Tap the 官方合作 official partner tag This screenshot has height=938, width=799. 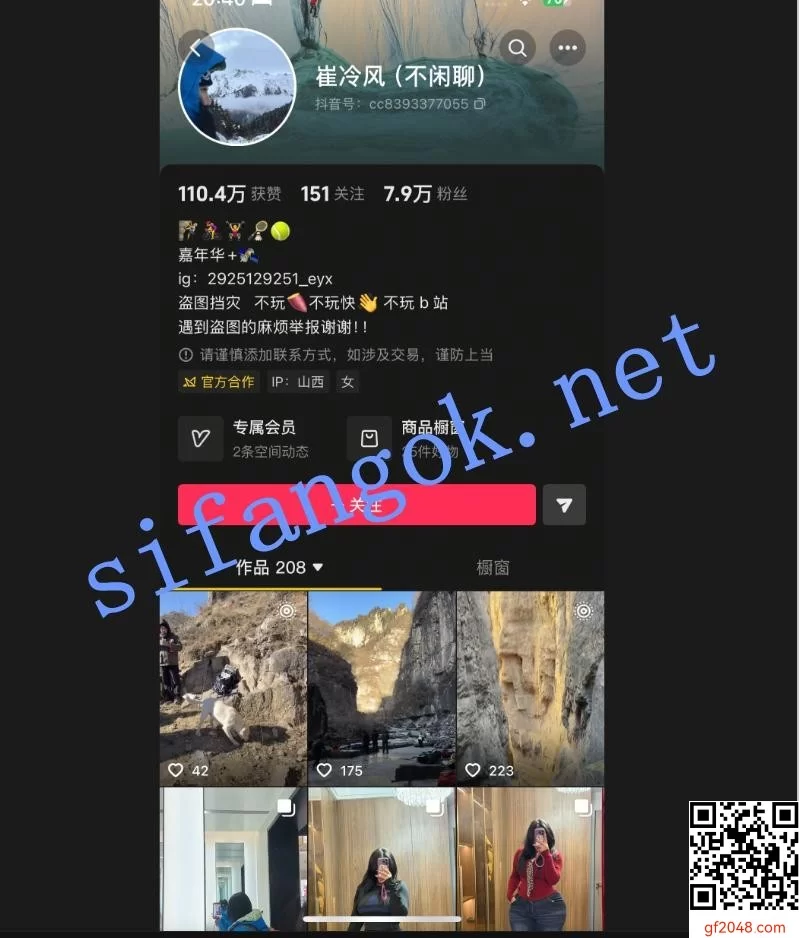(218, 382)
